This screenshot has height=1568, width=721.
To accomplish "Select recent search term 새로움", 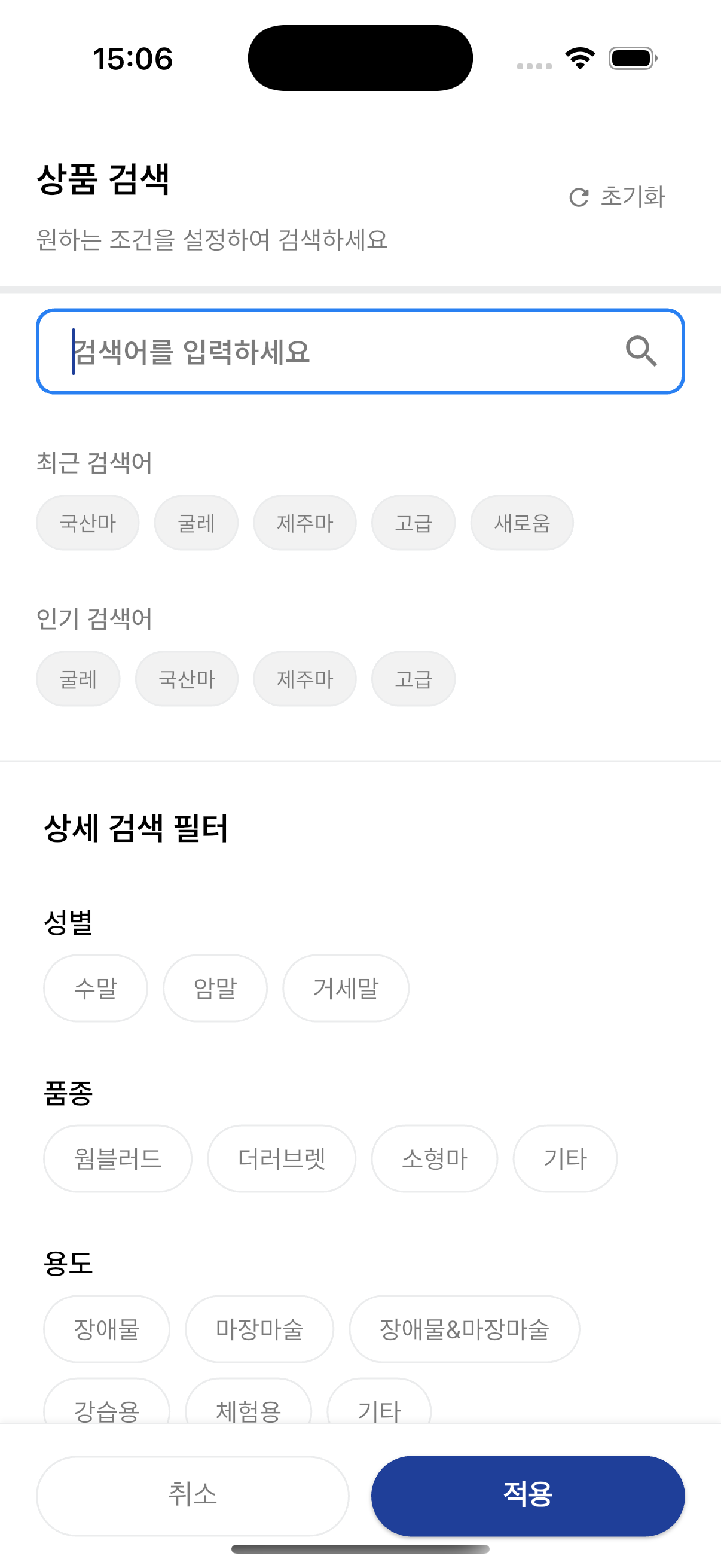I will (x=521, y=523).
